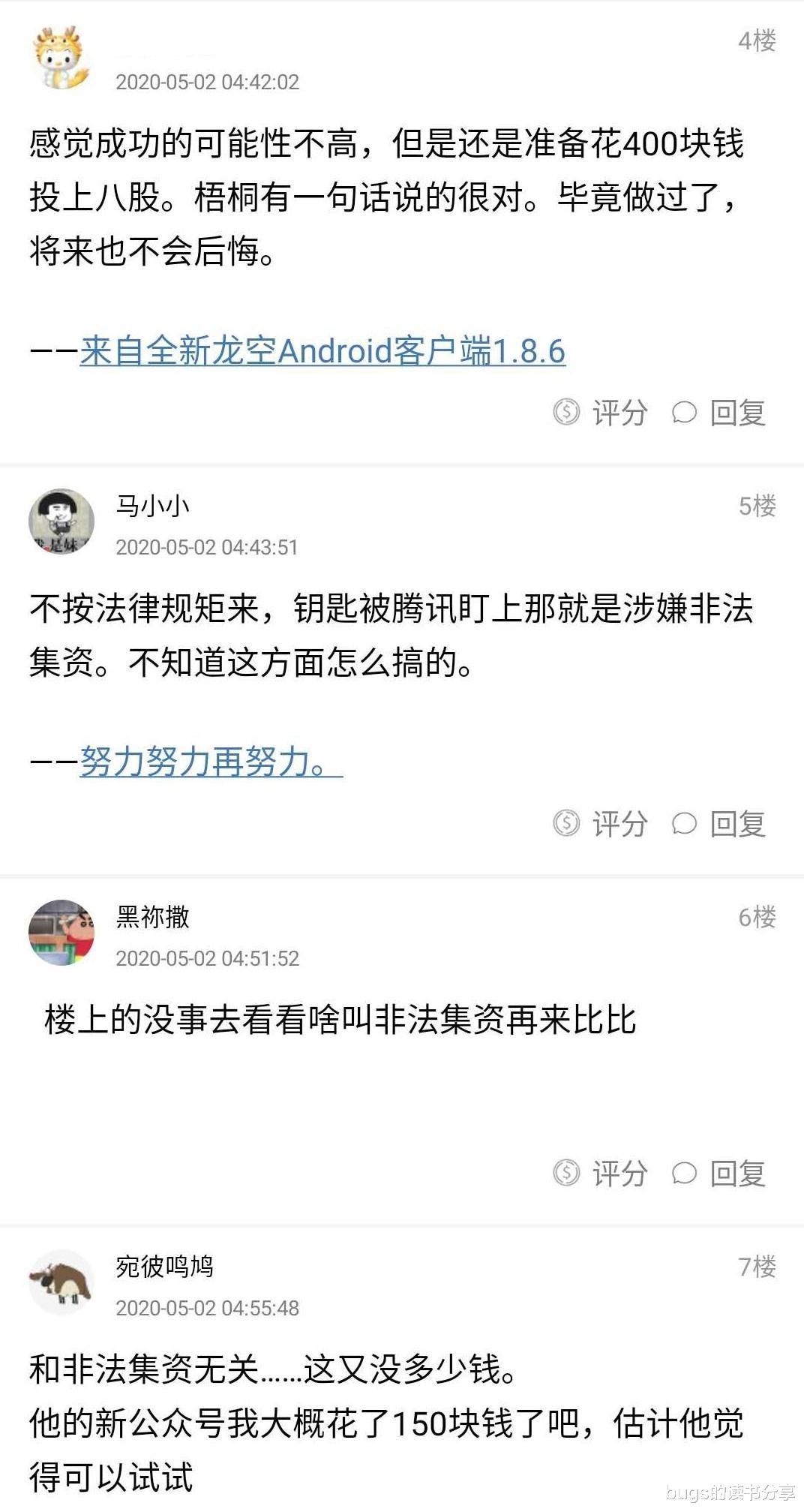The height and width of the screenshot is (1512, 804).
Task: Reply to the 4楼 post
Action: 718,413
